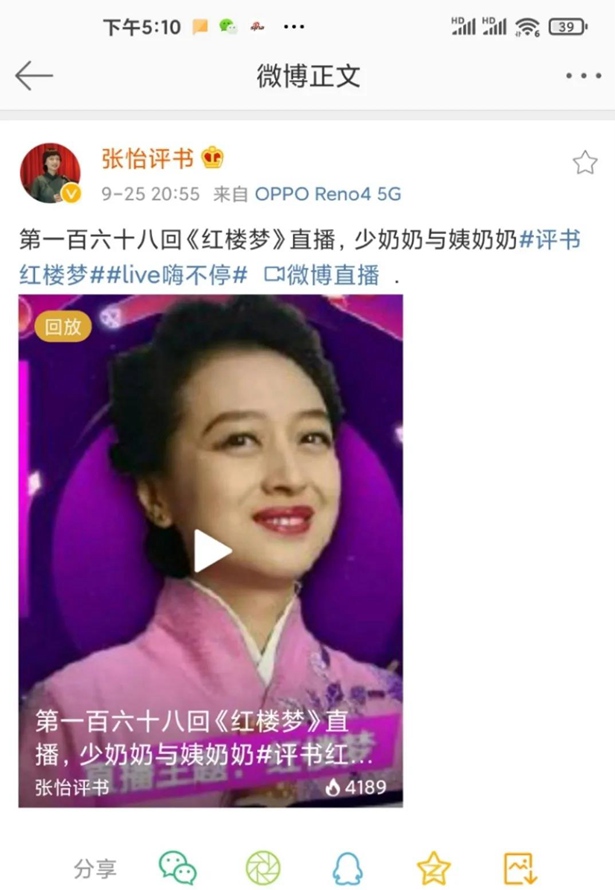Favorite this post with the star outline
Viewport: 615px width, 890px height.
(x=585, y=163)
